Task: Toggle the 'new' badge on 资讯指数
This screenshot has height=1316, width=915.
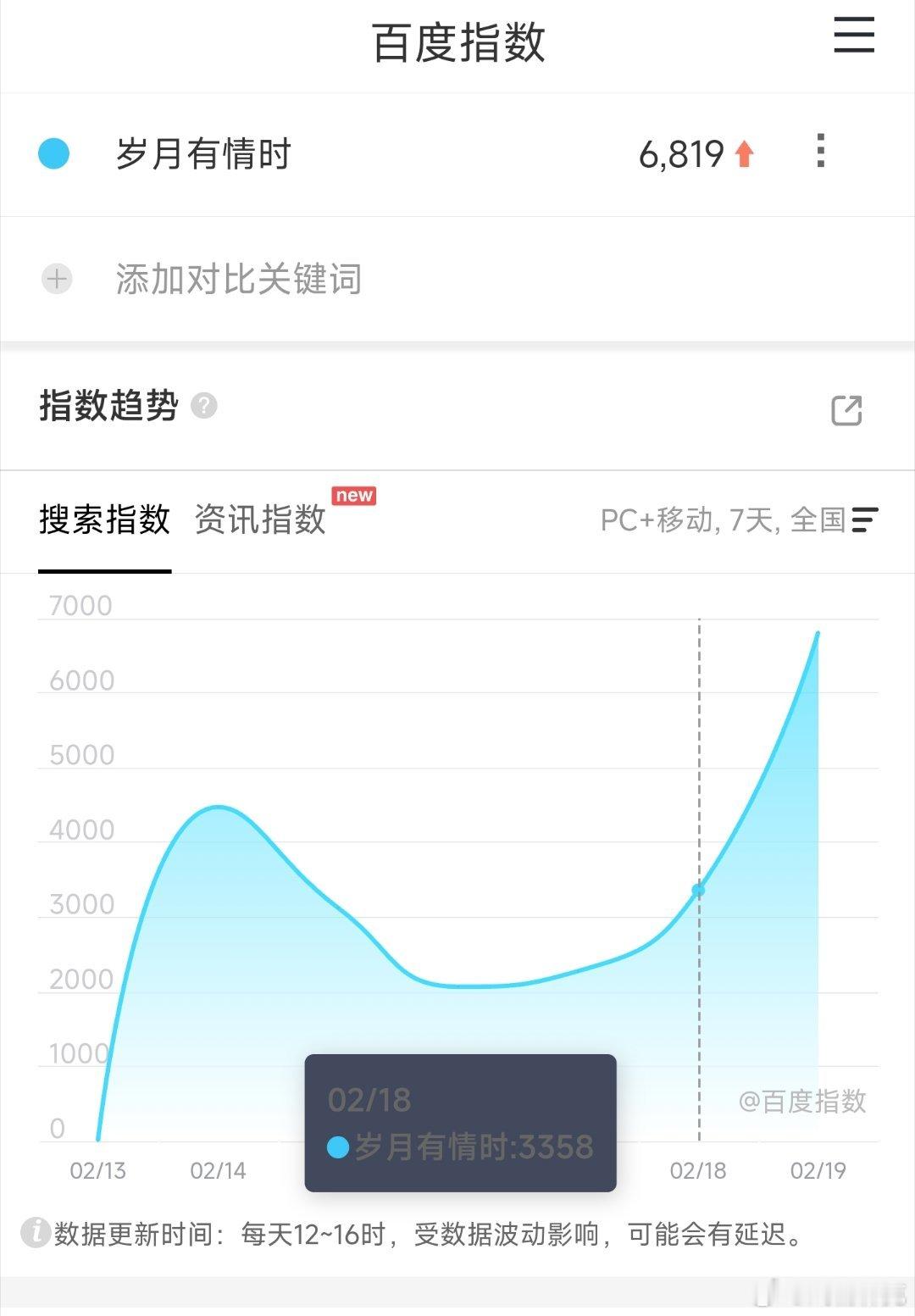Action: (x=354, y=497)
